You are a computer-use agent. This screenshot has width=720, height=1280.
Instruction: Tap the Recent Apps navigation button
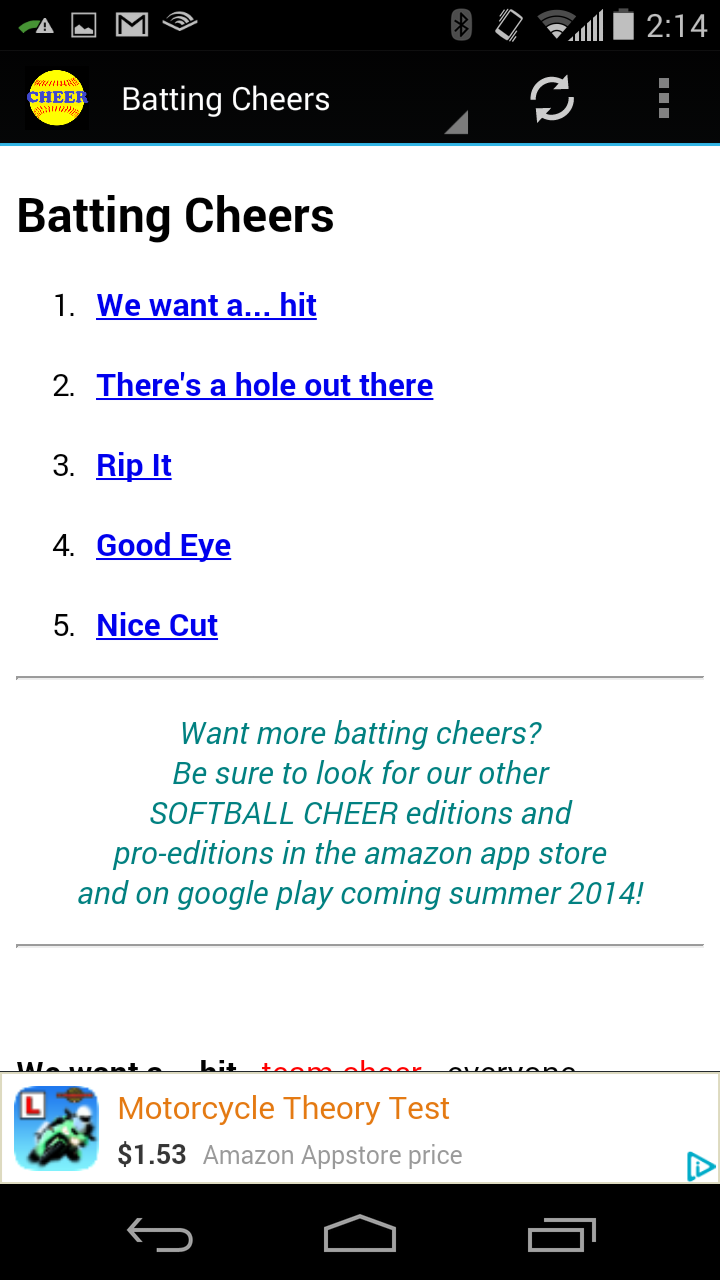click(x=561, y=1235)
